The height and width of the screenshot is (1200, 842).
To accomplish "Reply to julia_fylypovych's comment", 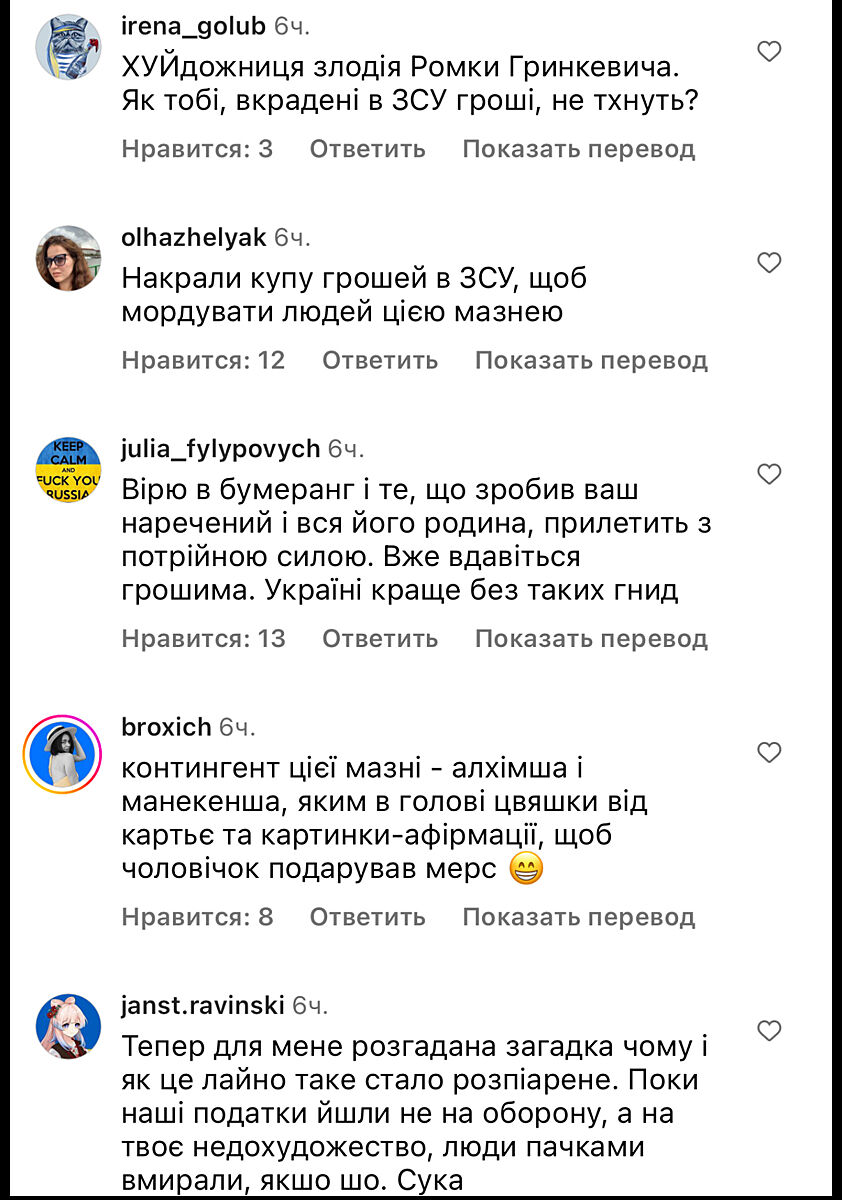I will pos(379,638).
